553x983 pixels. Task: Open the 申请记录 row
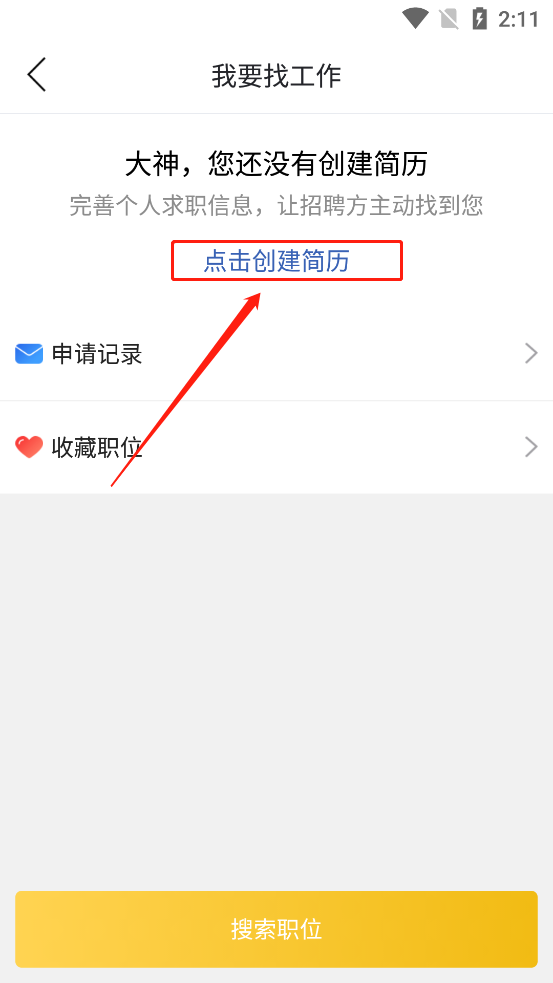click(x=276, y=354)
